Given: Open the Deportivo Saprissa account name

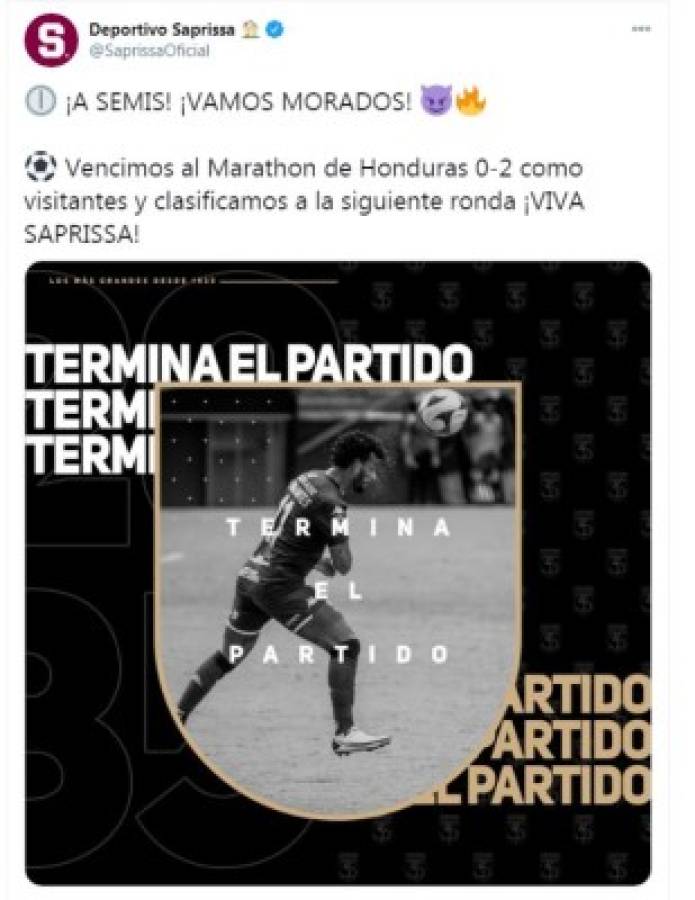Looking at the screenshot, I should pos(161,30).
